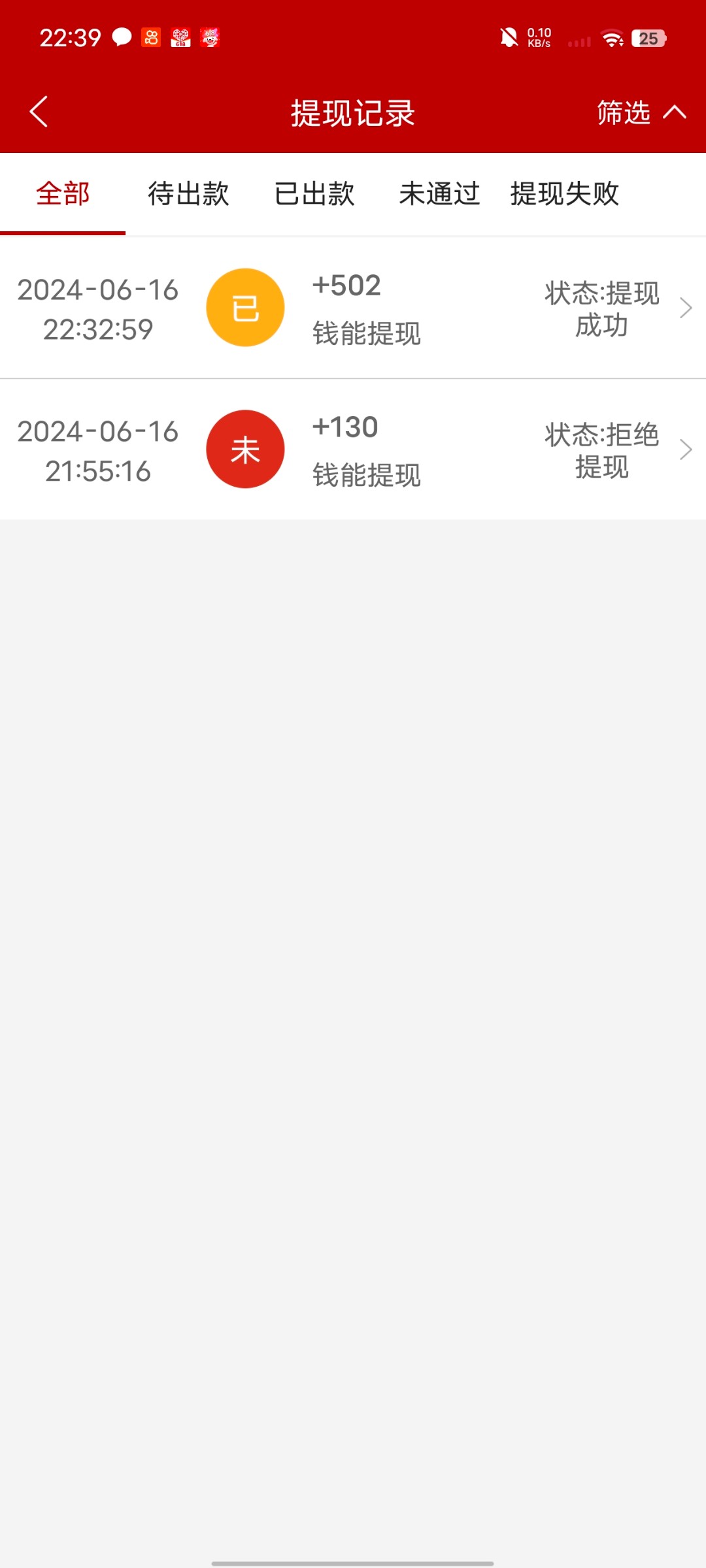Show the 未通过 tab
Image resolution: width=706 pixels, height=1568 pixels.
[439, 194]
